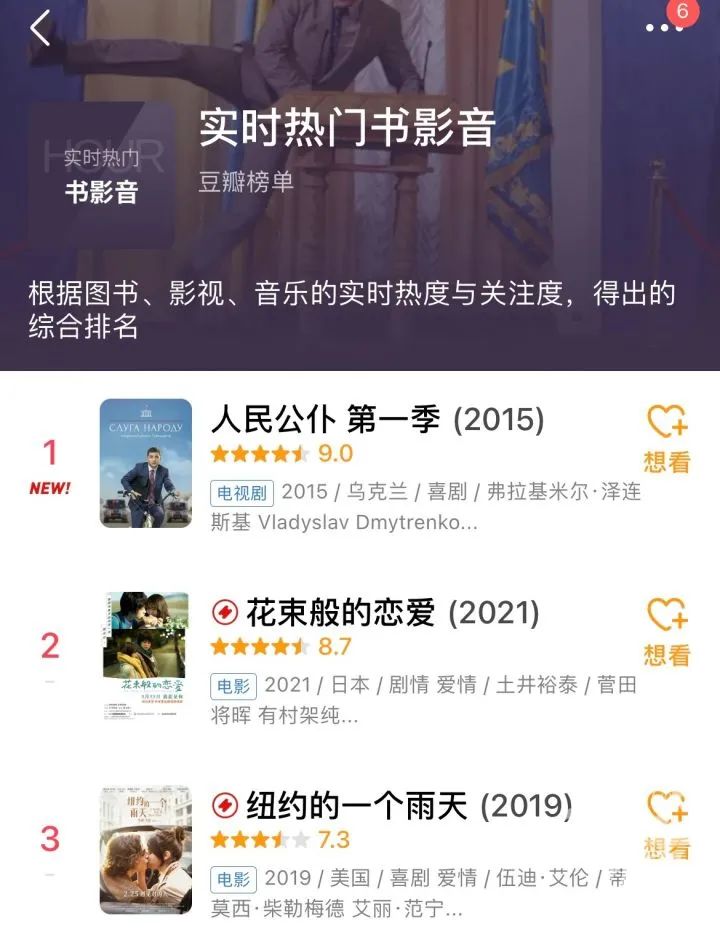Go back using the top-left arrow
Viewport: 720px width, 934px height.
(x=40, y=29)
